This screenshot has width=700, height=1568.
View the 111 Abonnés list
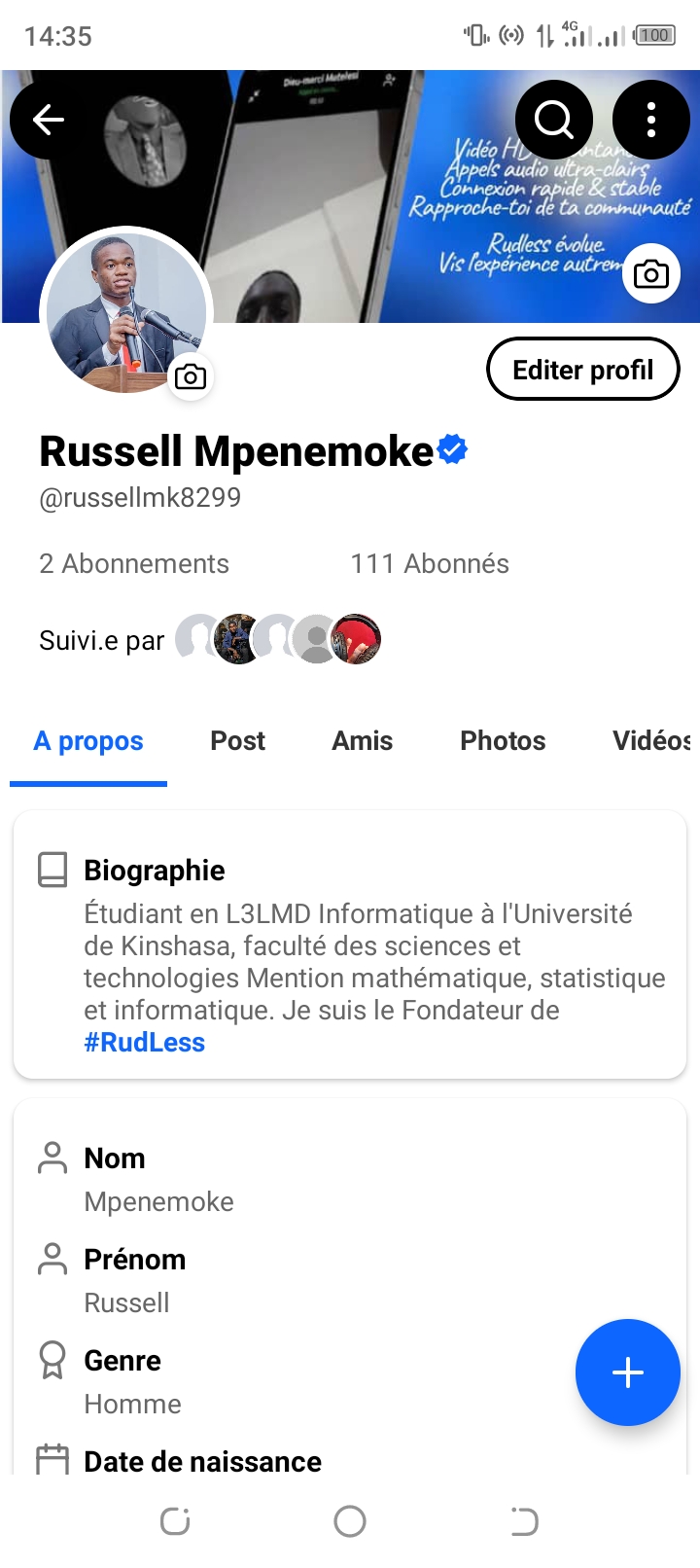[x=430, y=564]
